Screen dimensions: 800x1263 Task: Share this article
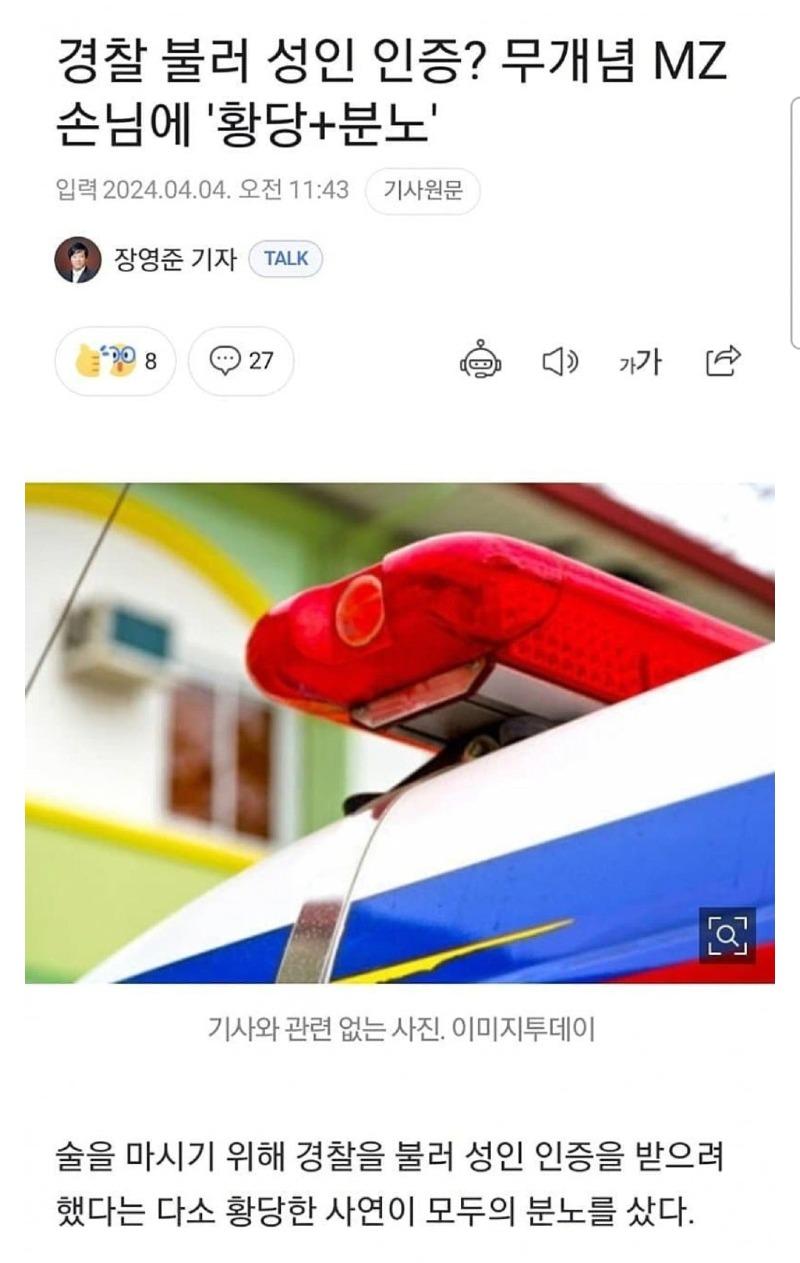(x=722, y=361)
